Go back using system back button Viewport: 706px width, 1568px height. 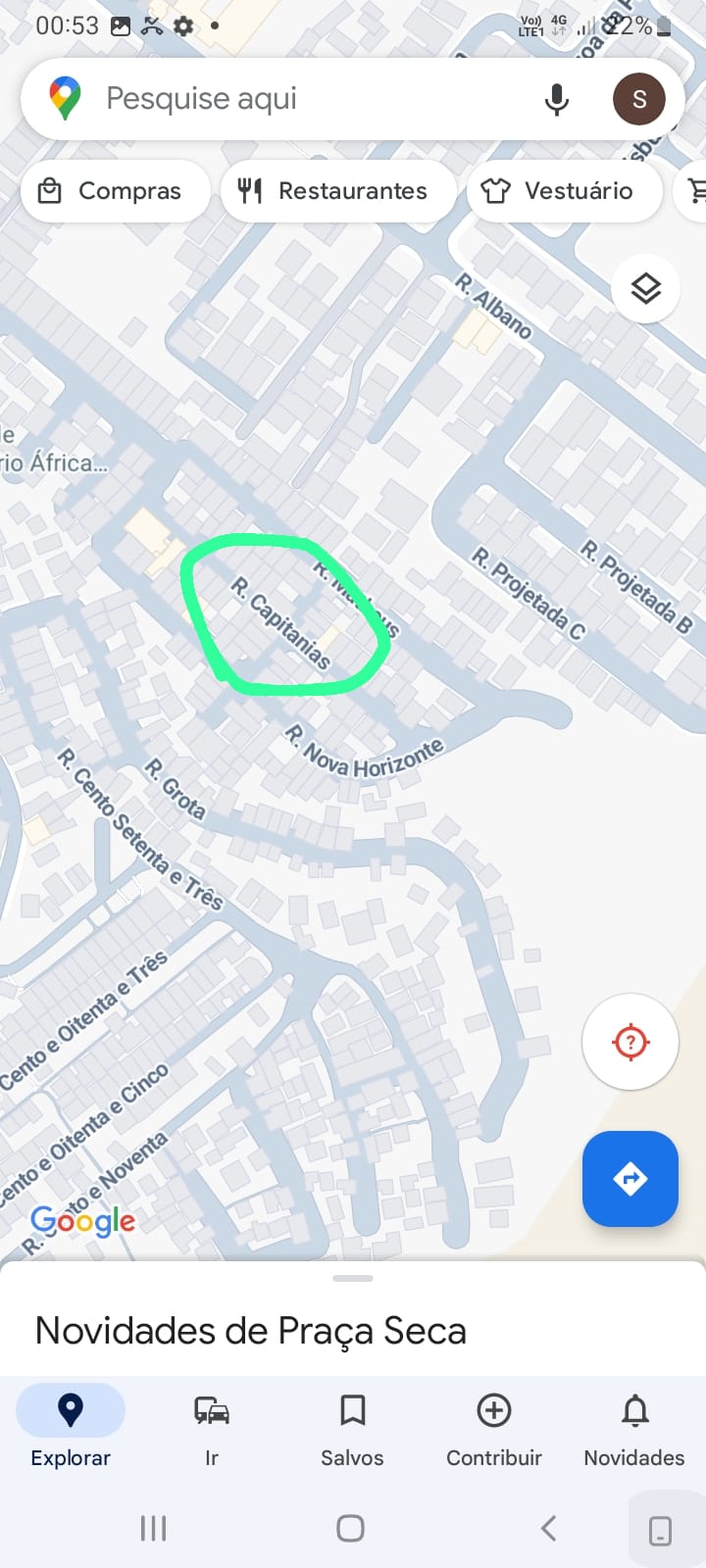coord(548,1528)
